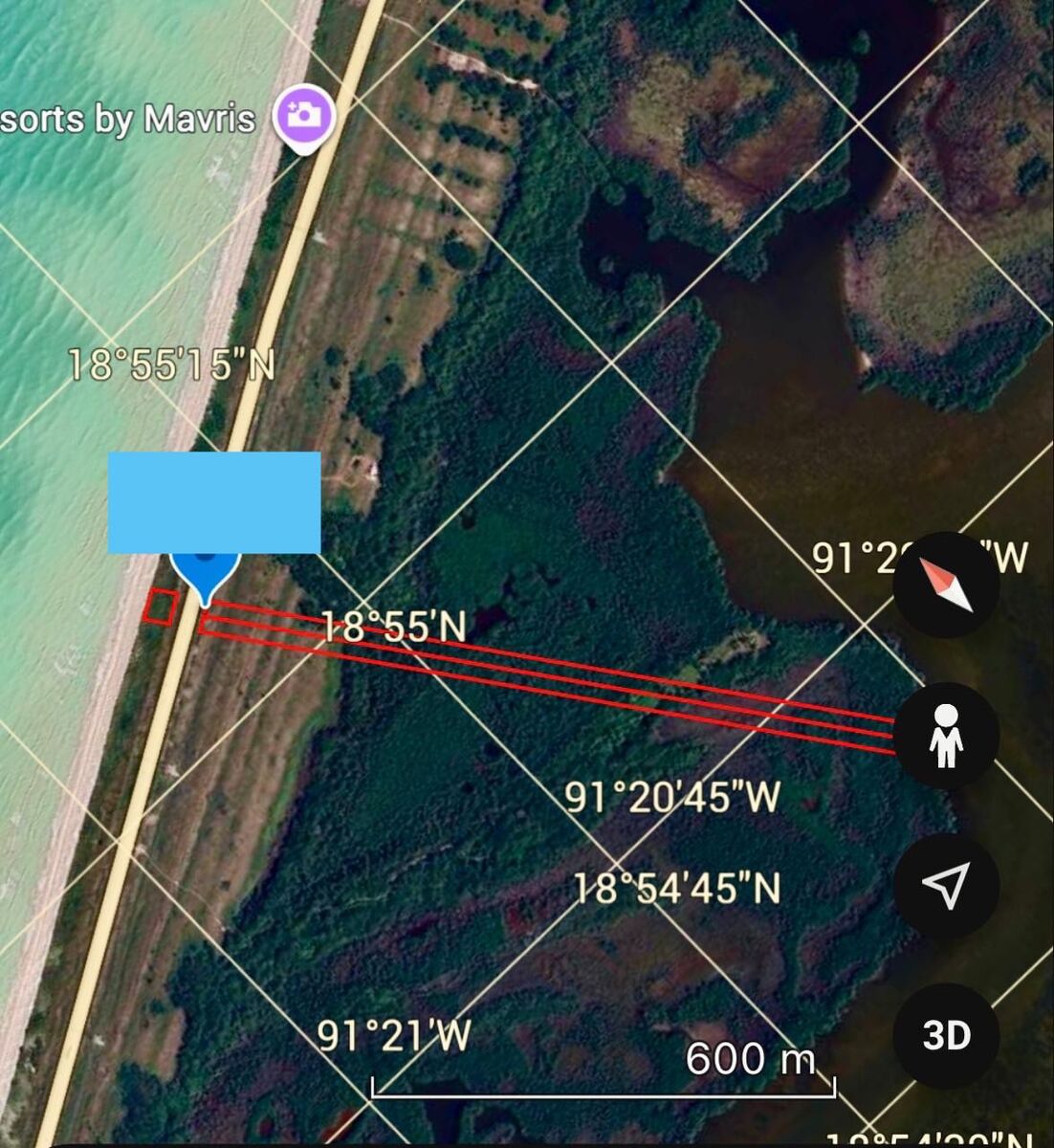1054x1148 pixels.
Task: Switch to 3D view
Action: pos(946,1035)
